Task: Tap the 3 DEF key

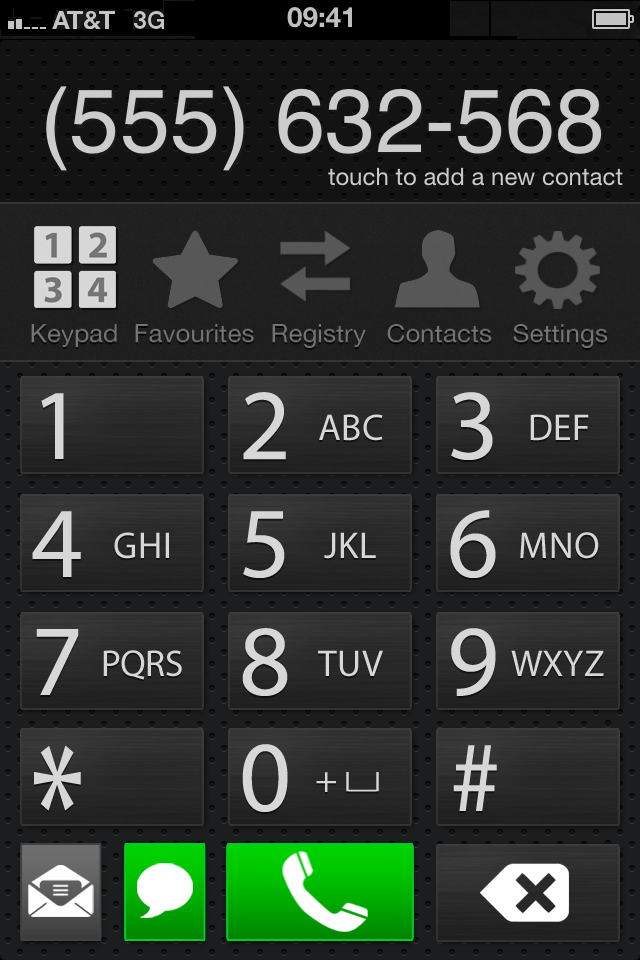Action: point(527,425)
